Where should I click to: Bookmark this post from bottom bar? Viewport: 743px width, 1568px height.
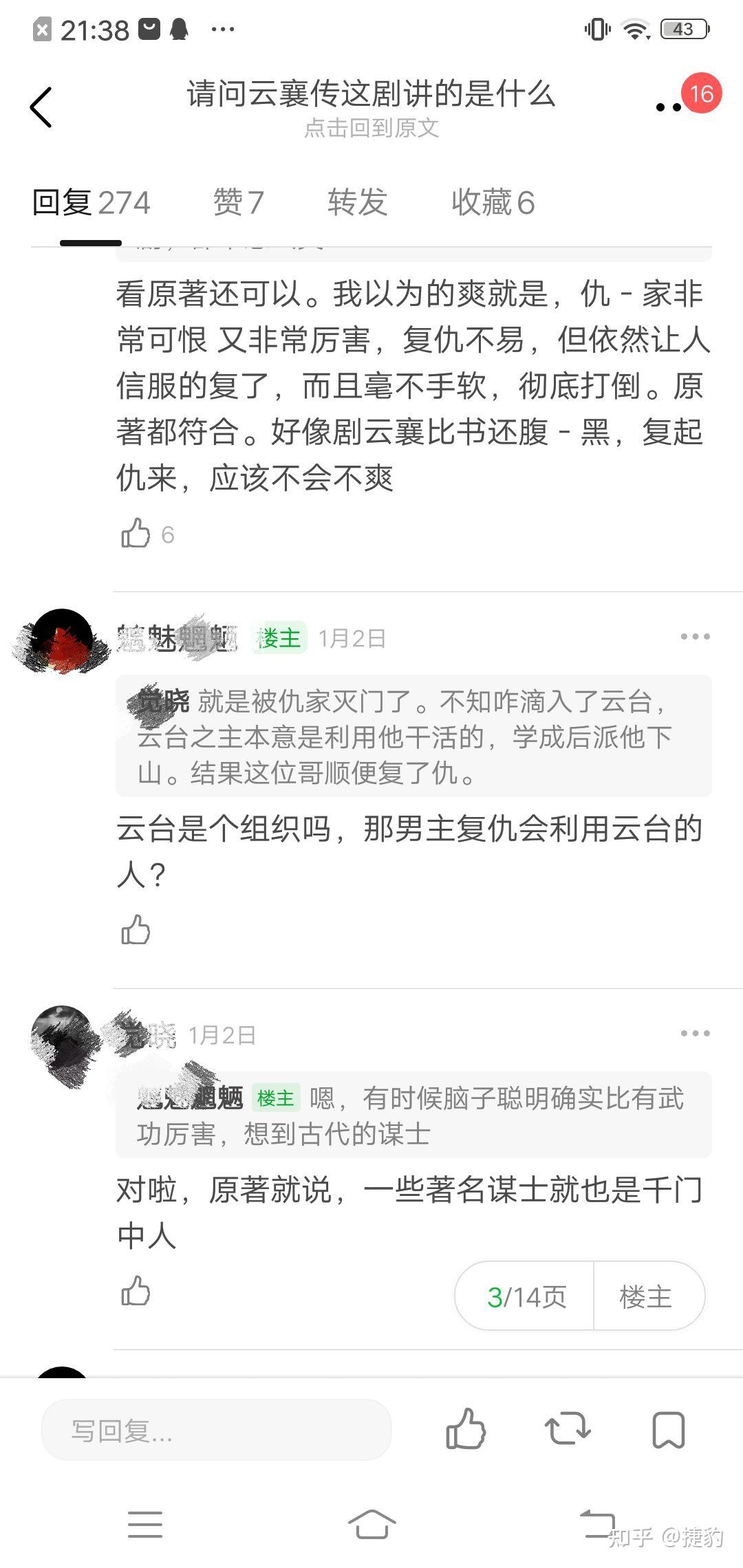667,1430
